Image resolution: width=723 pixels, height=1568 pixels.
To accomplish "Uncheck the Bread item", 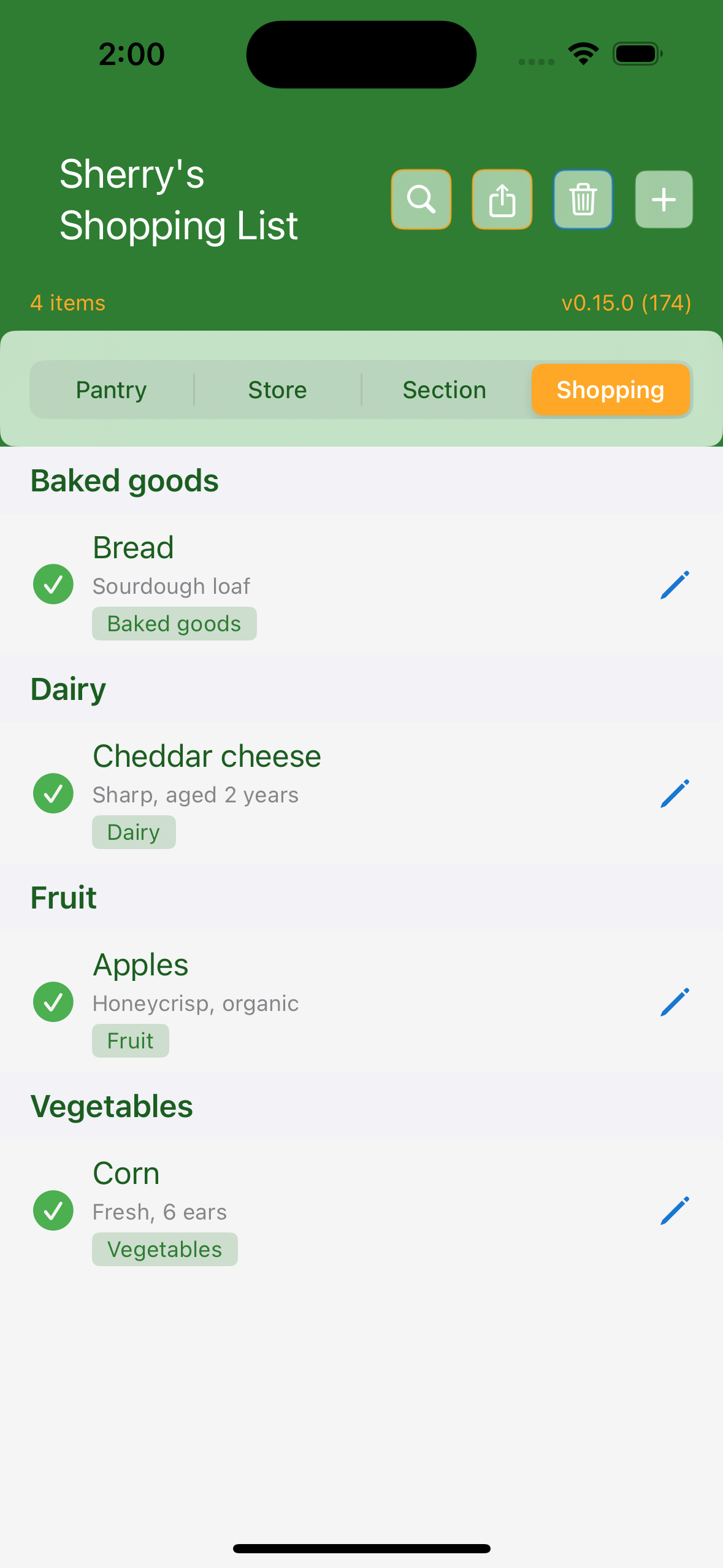I will tap(53, 584).
